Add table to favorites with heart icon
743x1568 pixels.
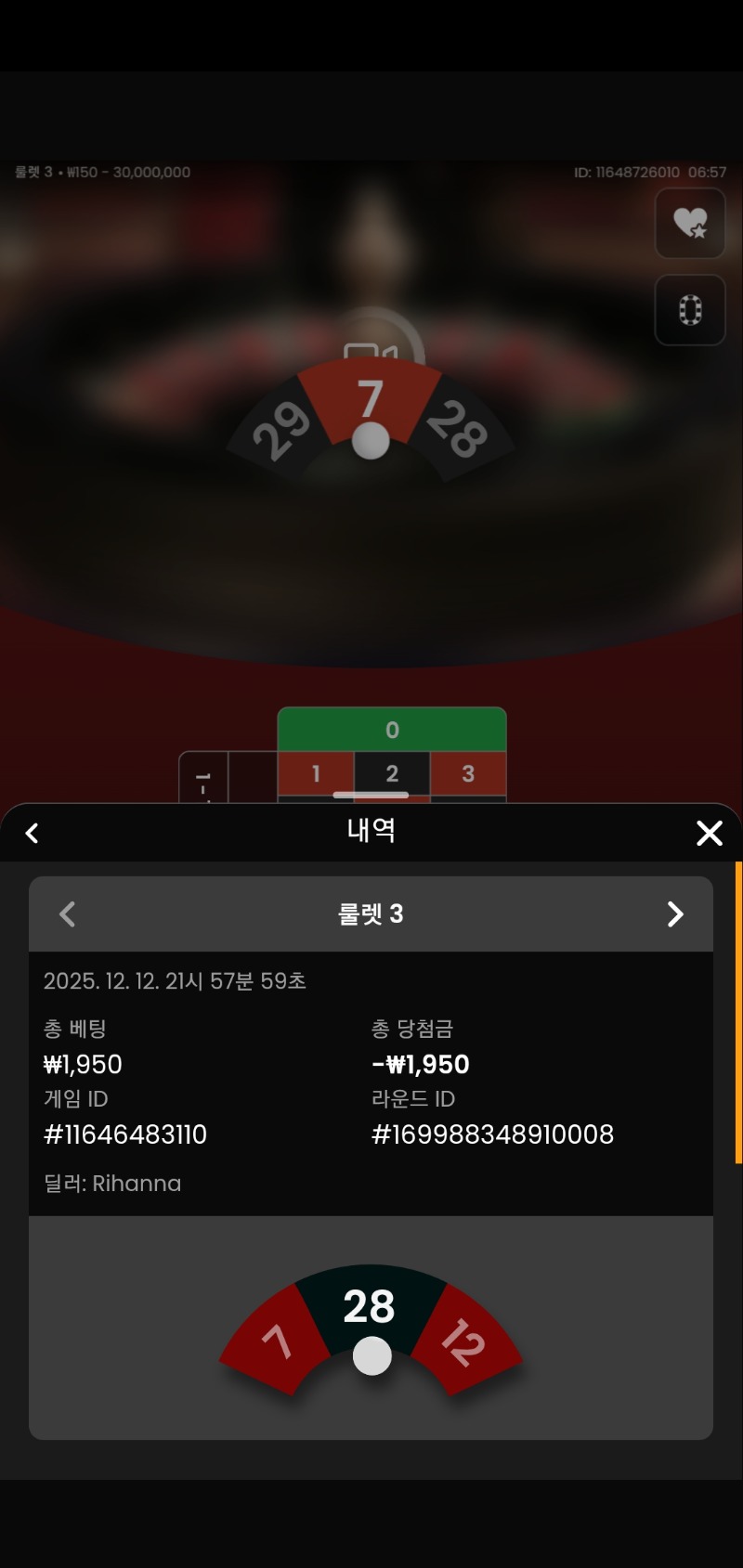pyautogui.click(x=690, y=224)
